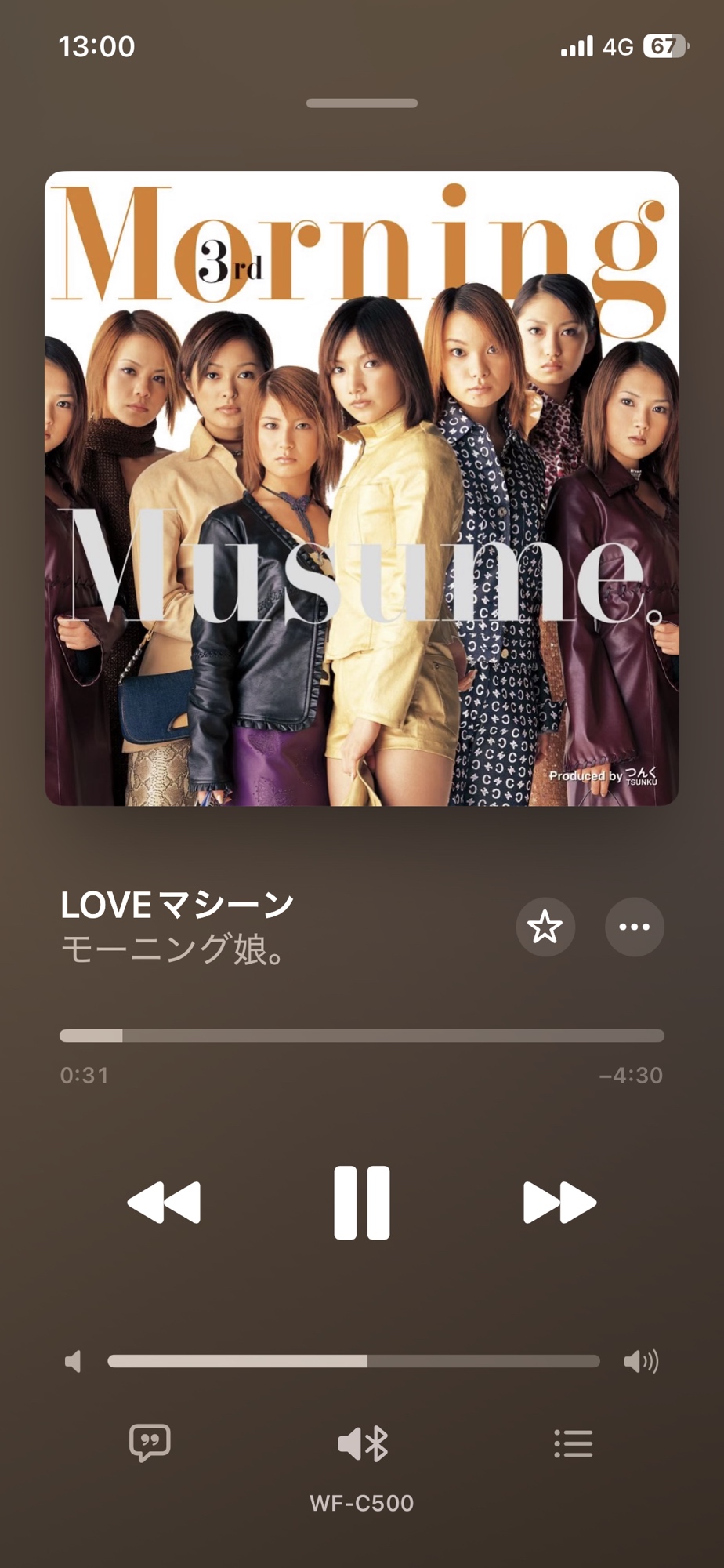Tap the volume slider to adjust level
Screen dimensions: 724x1568
pyautogui.click(x=353, y=1361)
